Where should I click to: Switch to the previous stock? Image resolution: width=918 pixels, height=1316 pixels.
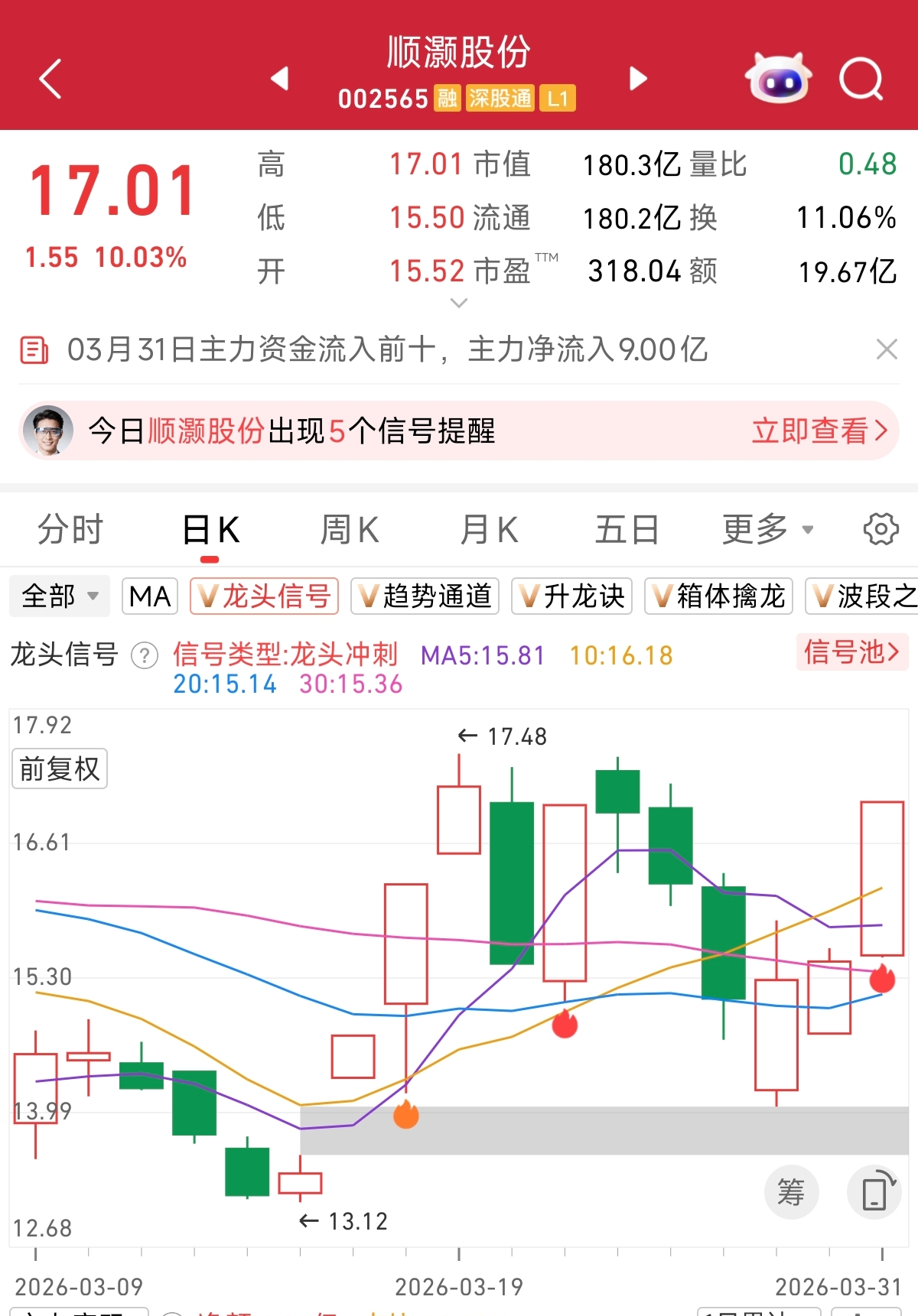tap(280, 78)
